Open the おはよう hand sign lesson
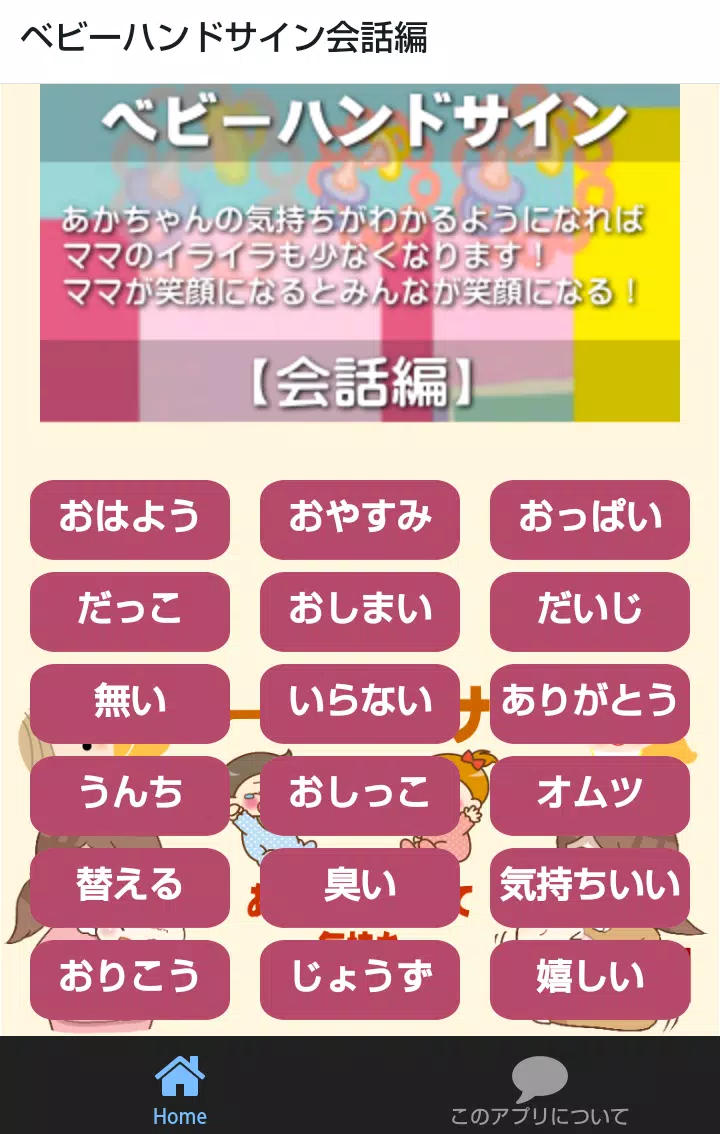Viewport: 720px width, 1134px height. 130,519
